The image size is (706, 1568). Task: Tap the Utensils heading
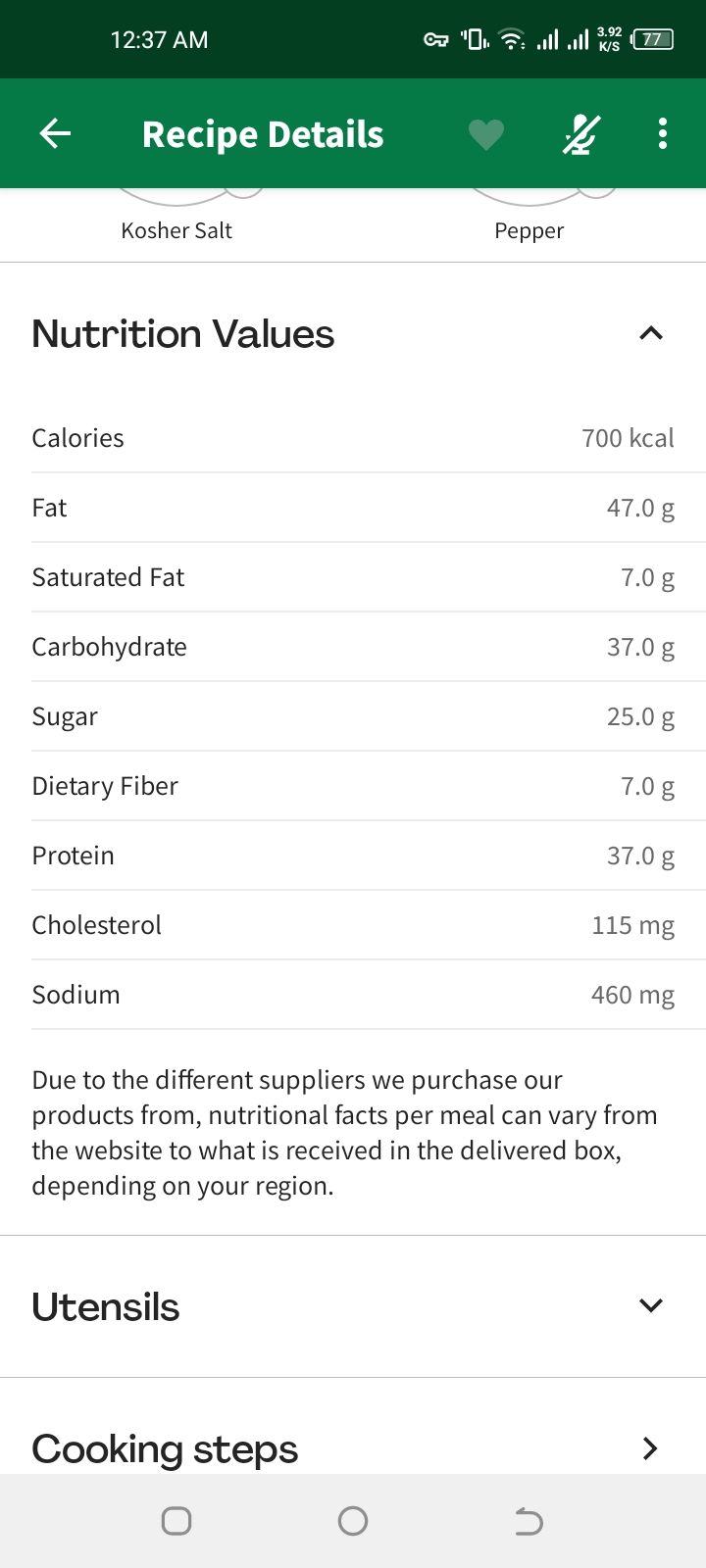[x=105, y=1306]
